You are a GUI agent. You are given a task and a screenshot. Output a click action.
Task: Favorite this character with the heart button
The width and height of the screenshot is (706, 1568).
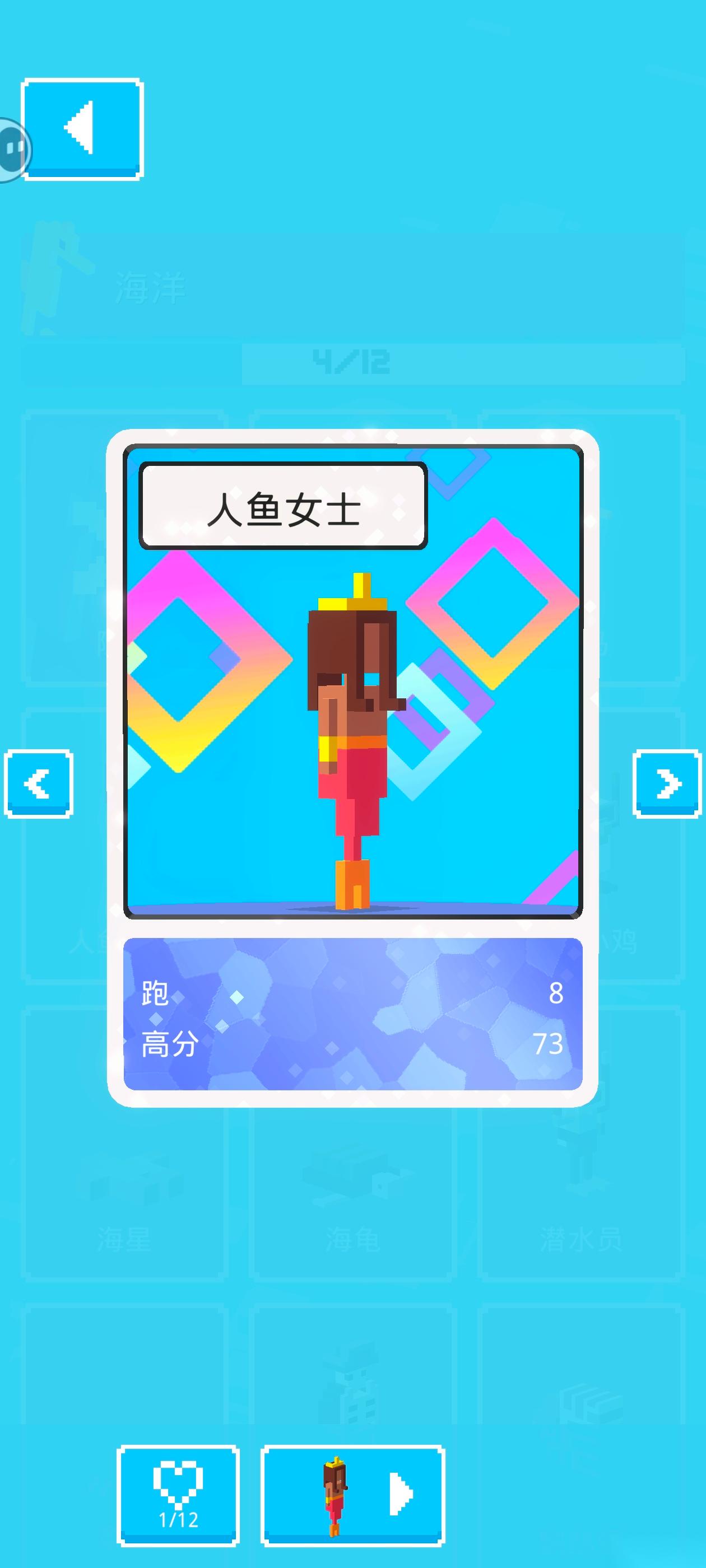coord(178,1495)
